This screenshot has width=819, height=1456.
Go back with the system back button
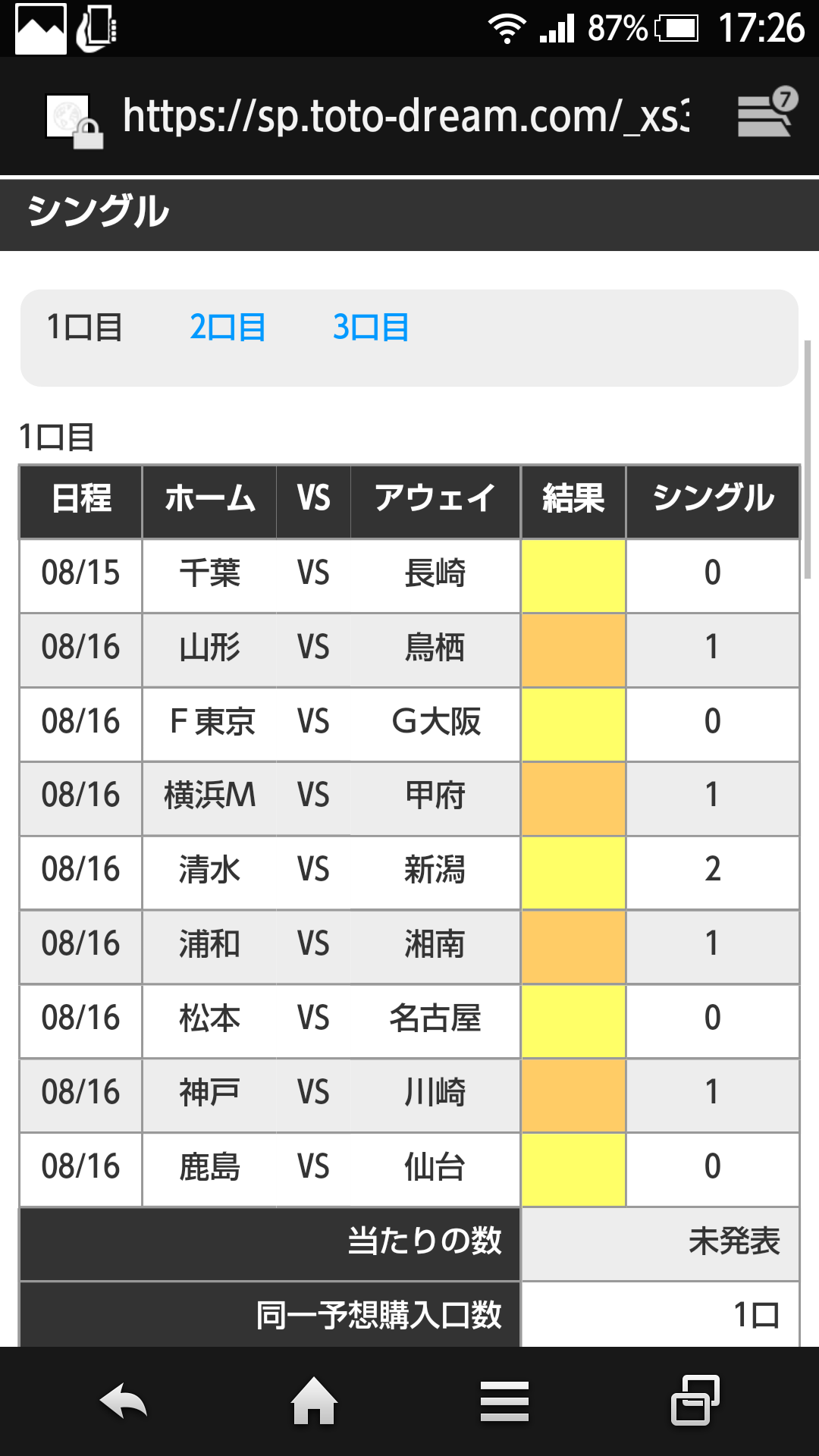click(x=123, y=1401)
